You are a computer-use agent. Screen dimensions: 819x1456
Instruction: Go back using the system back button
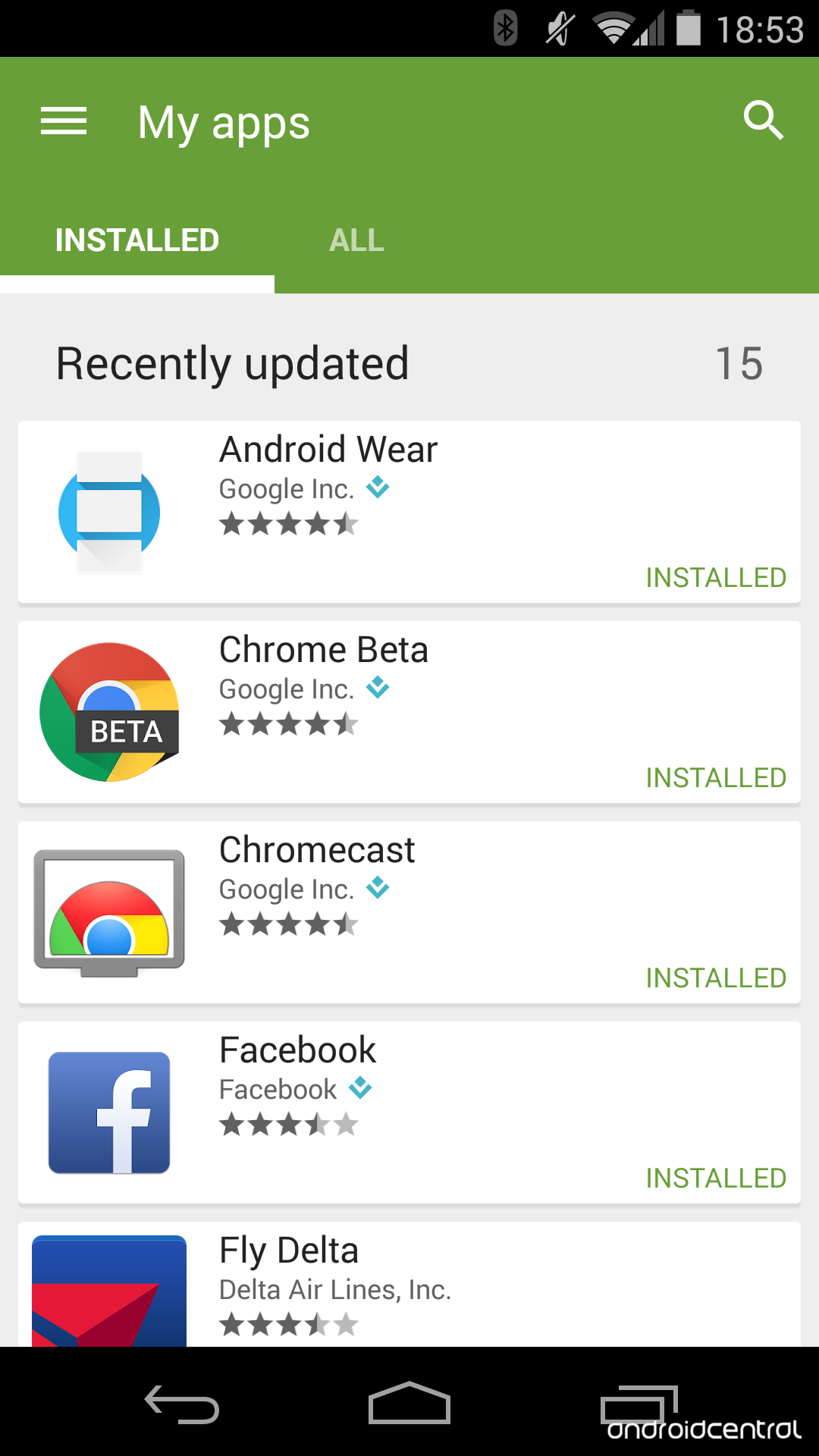click(182, 1404)
